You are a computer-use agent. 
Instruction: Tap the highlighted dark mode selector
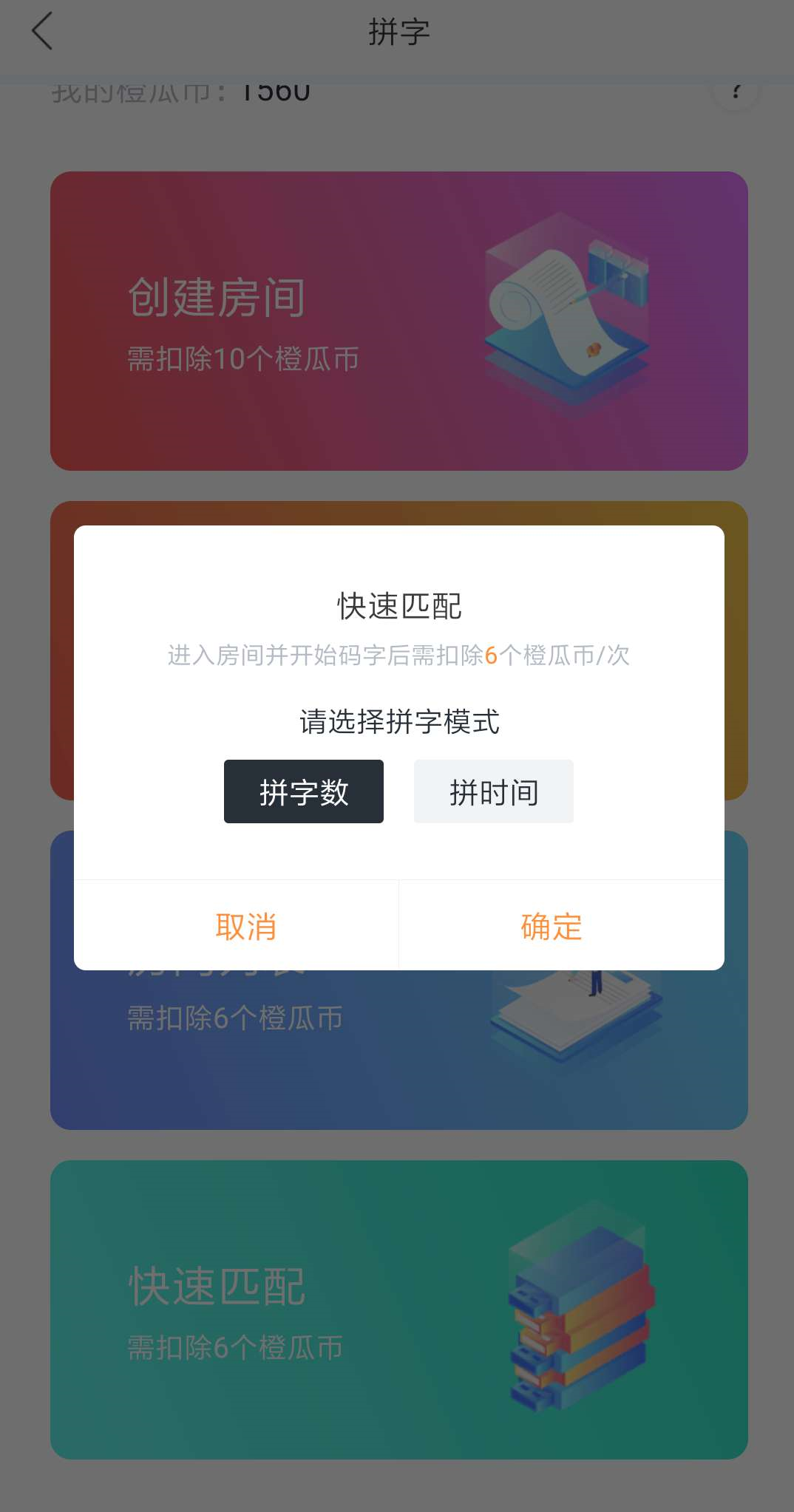[x=303, y=791]
